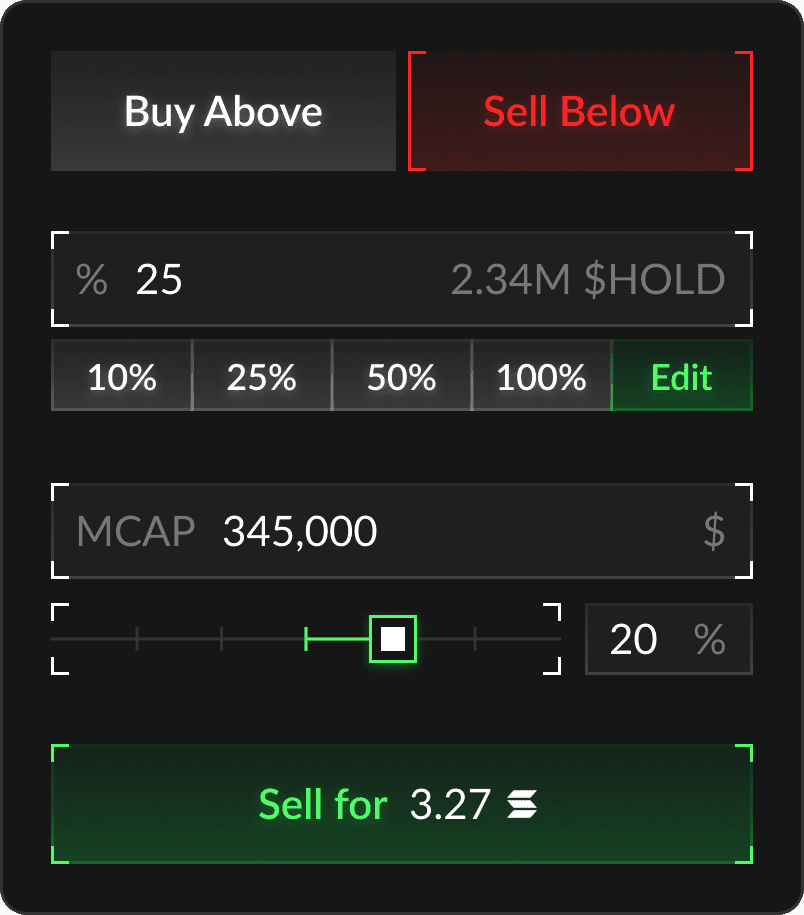804x915 pixels.
Task: Select the 100% preset
Action: coord(541,377)
